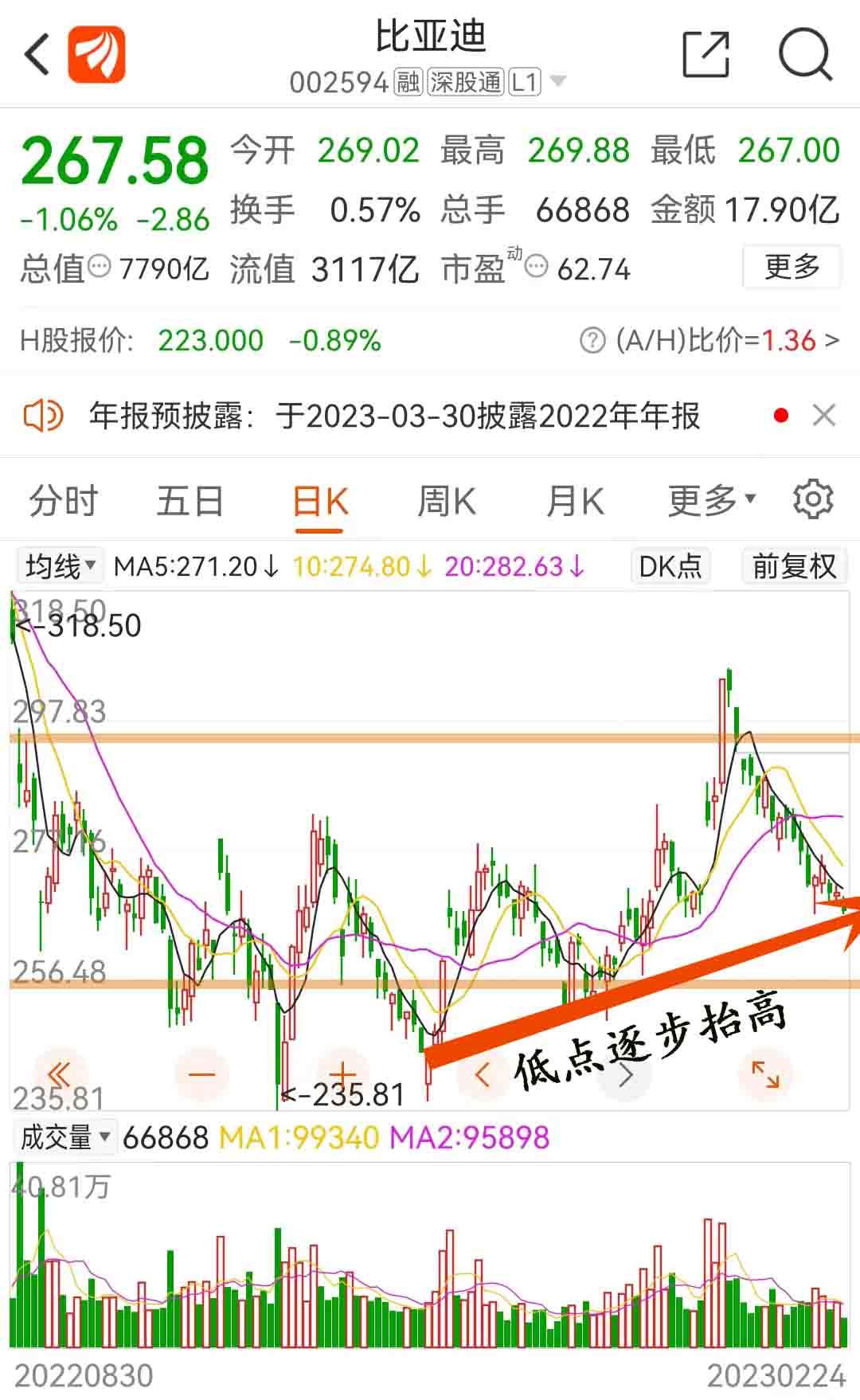The width and height of the screenshot is (860, 1400).
Task: Open the 均线 indicator dropdown
Action: pos(61,567)
